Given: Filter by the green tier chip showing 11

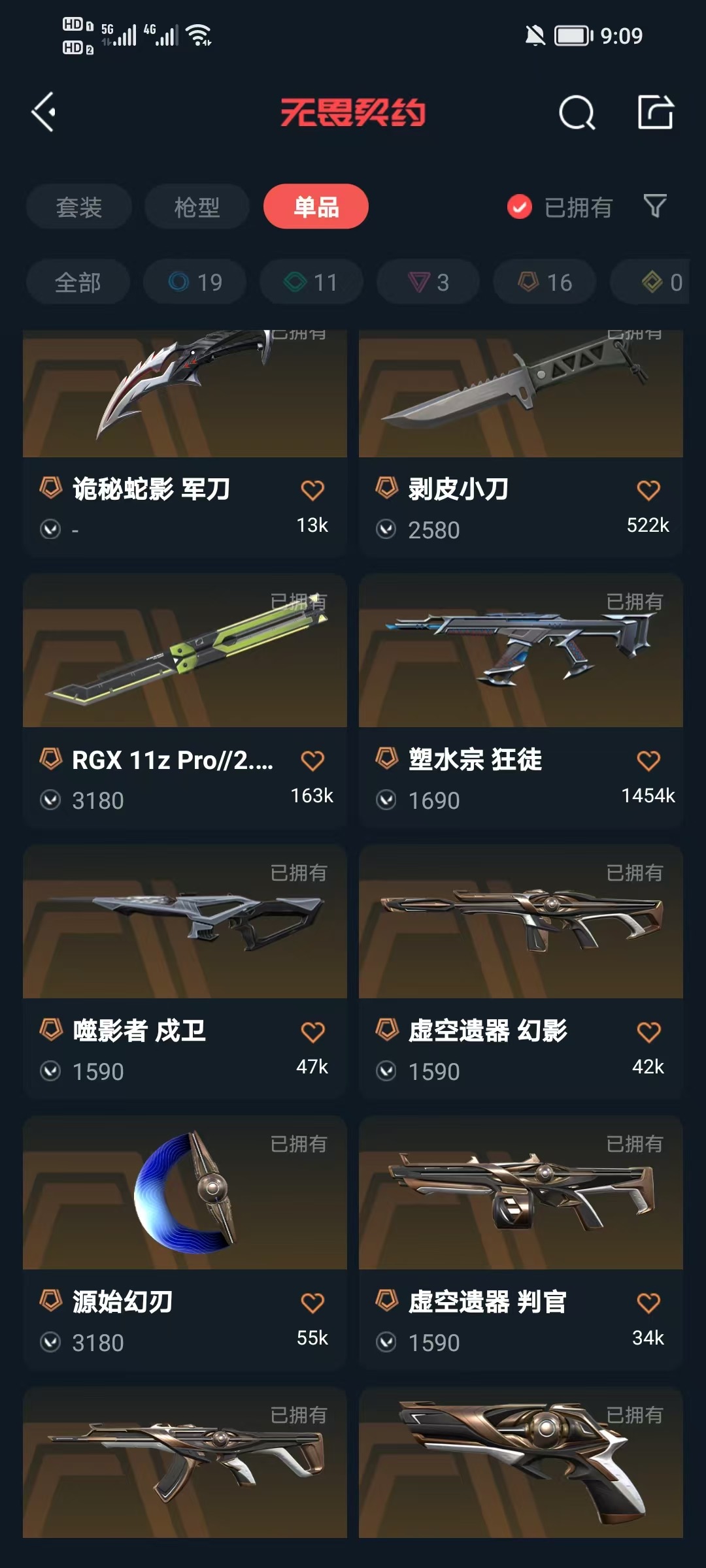Looking at the screenshot, I should point(311,282).
